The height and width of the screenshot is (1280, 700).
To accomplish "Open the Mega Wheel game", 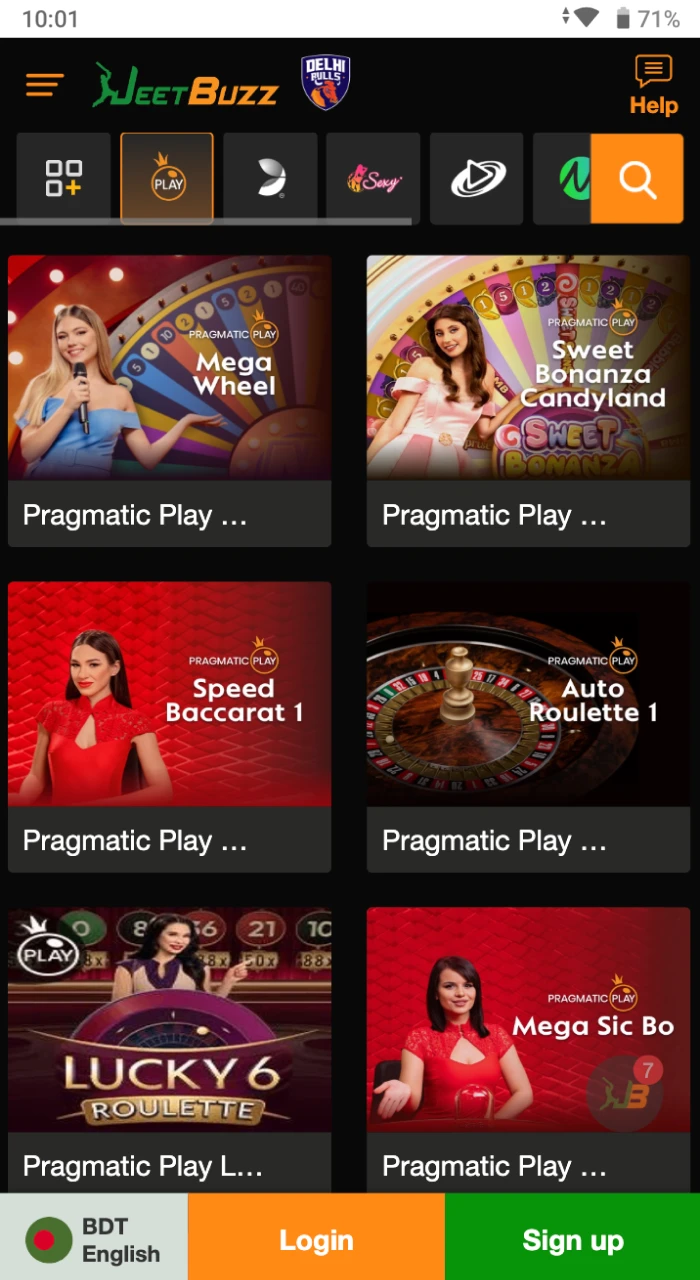I will 169,368.
